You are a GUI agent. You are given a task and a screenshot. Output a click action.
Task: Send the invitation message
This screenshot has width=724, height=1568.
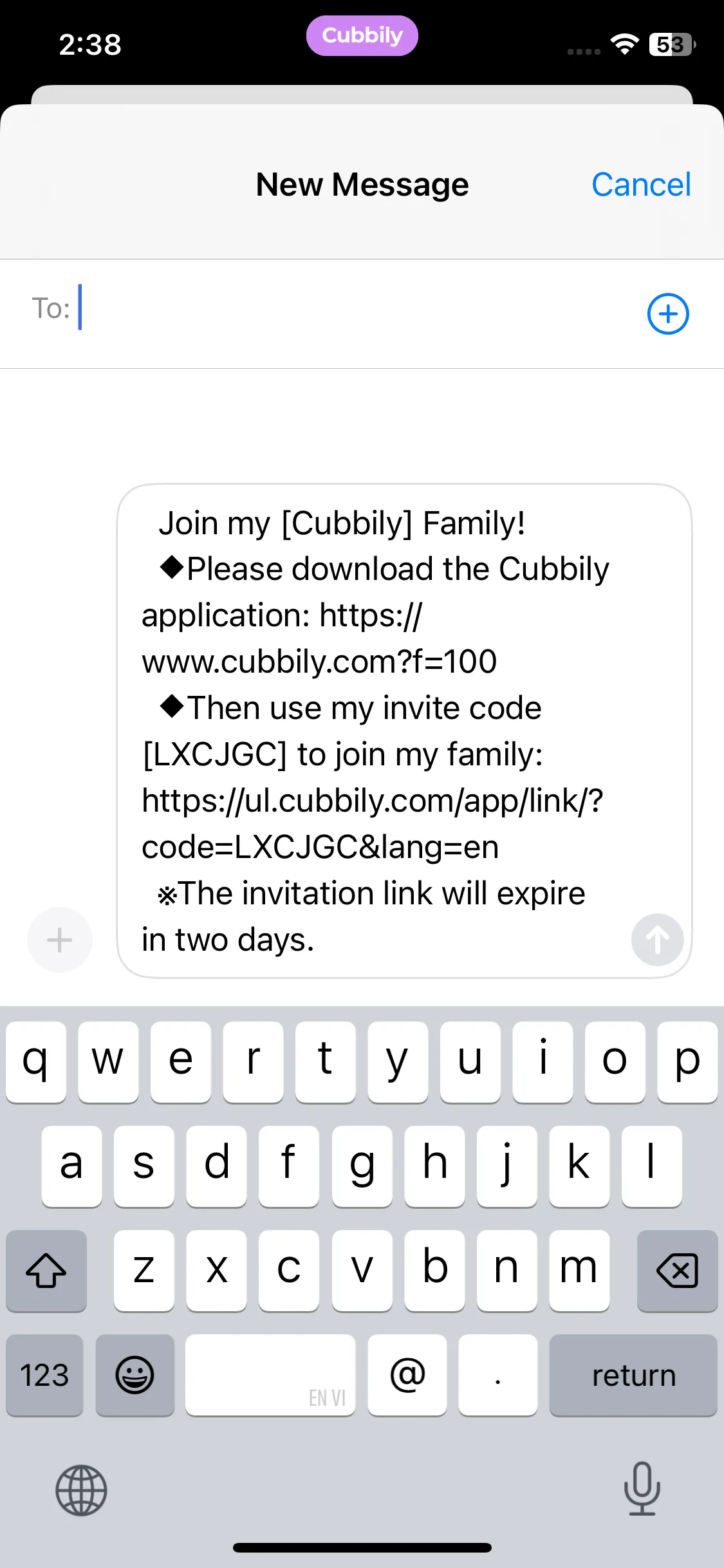coord(657,940)
